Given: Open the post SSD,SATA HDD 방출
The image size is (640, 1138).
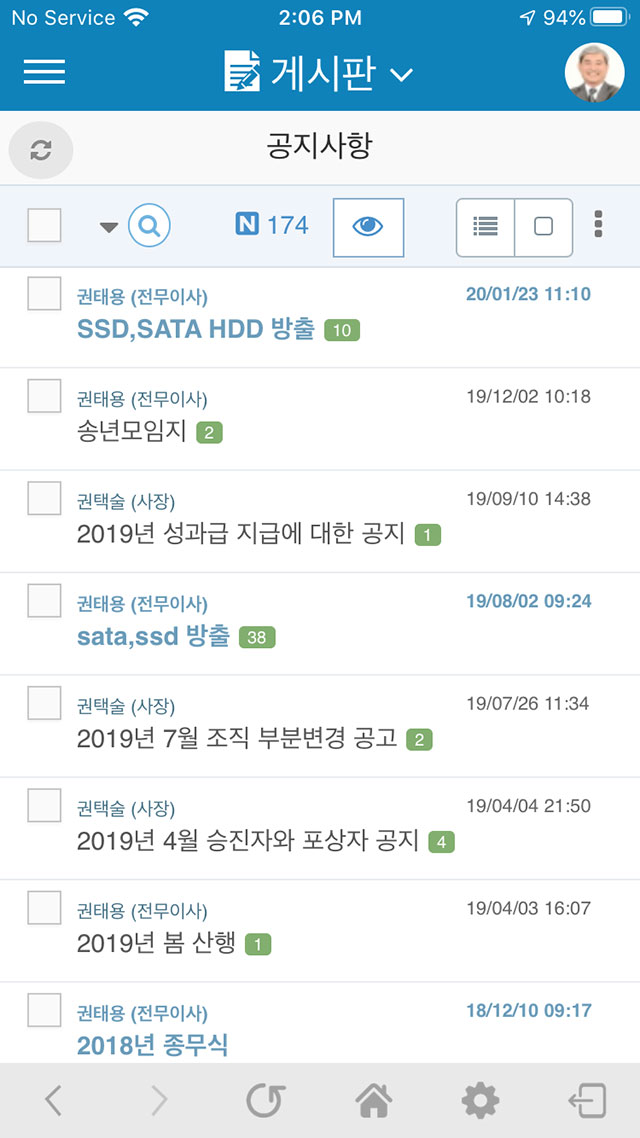Looking at the screenshot, I should [x=196, y=330].
